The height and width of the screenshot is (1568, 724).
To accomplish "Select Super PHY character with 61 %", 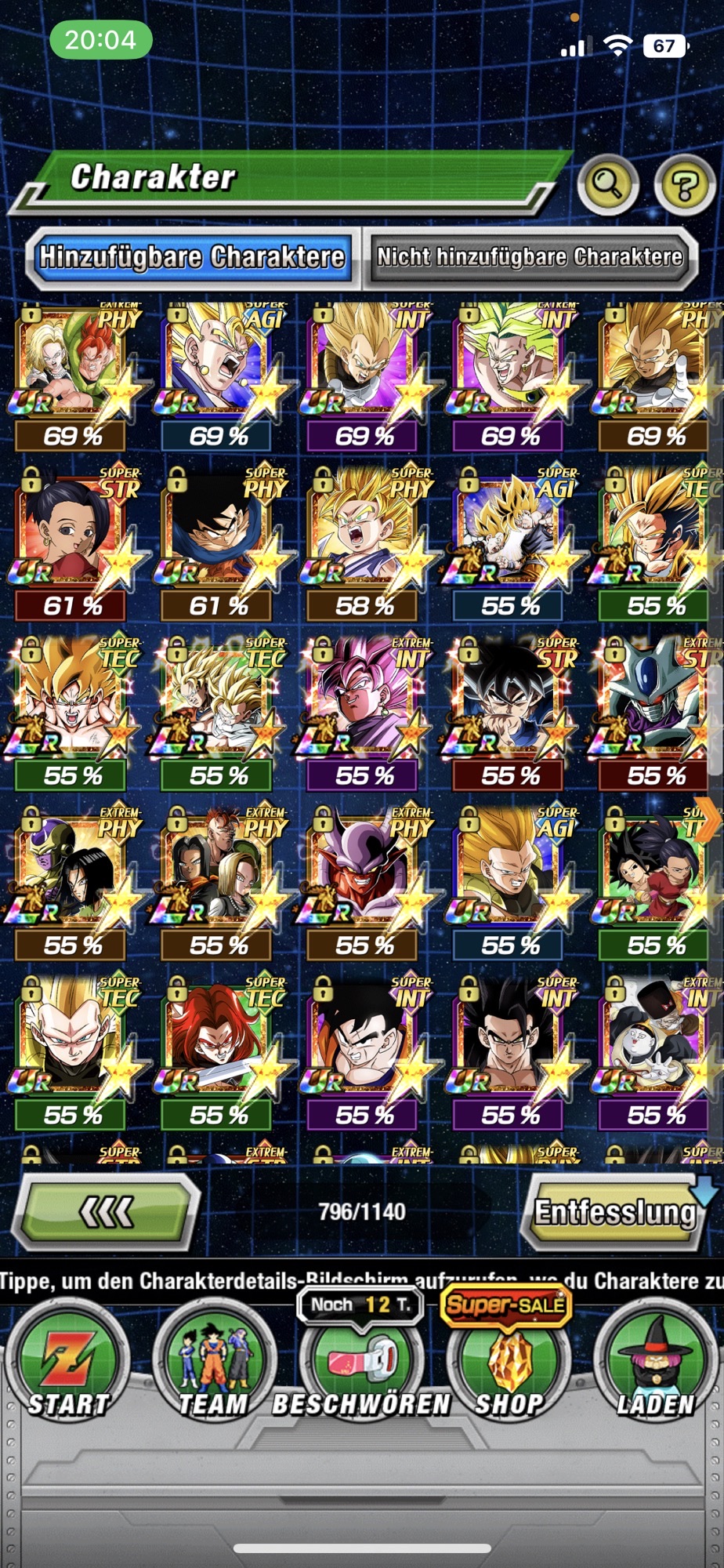I will pos(218,545).
